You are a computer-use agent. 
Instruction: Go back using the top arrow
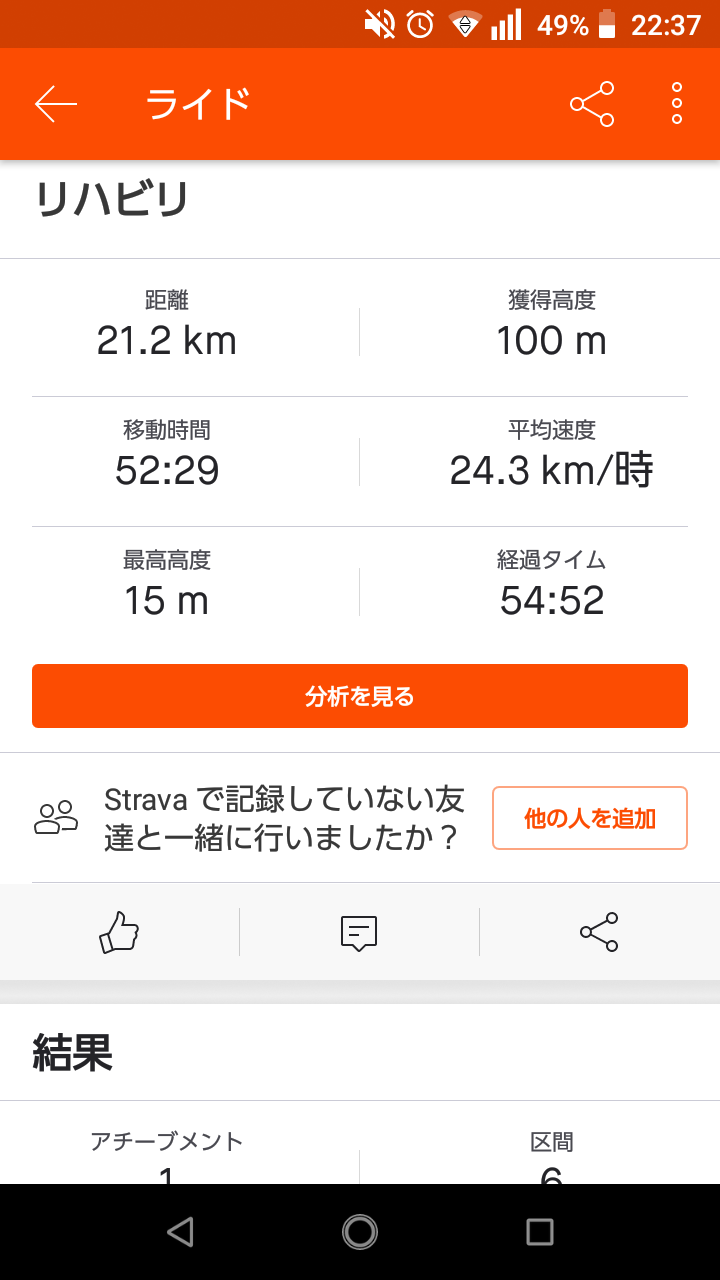click(x=56, y=104)
